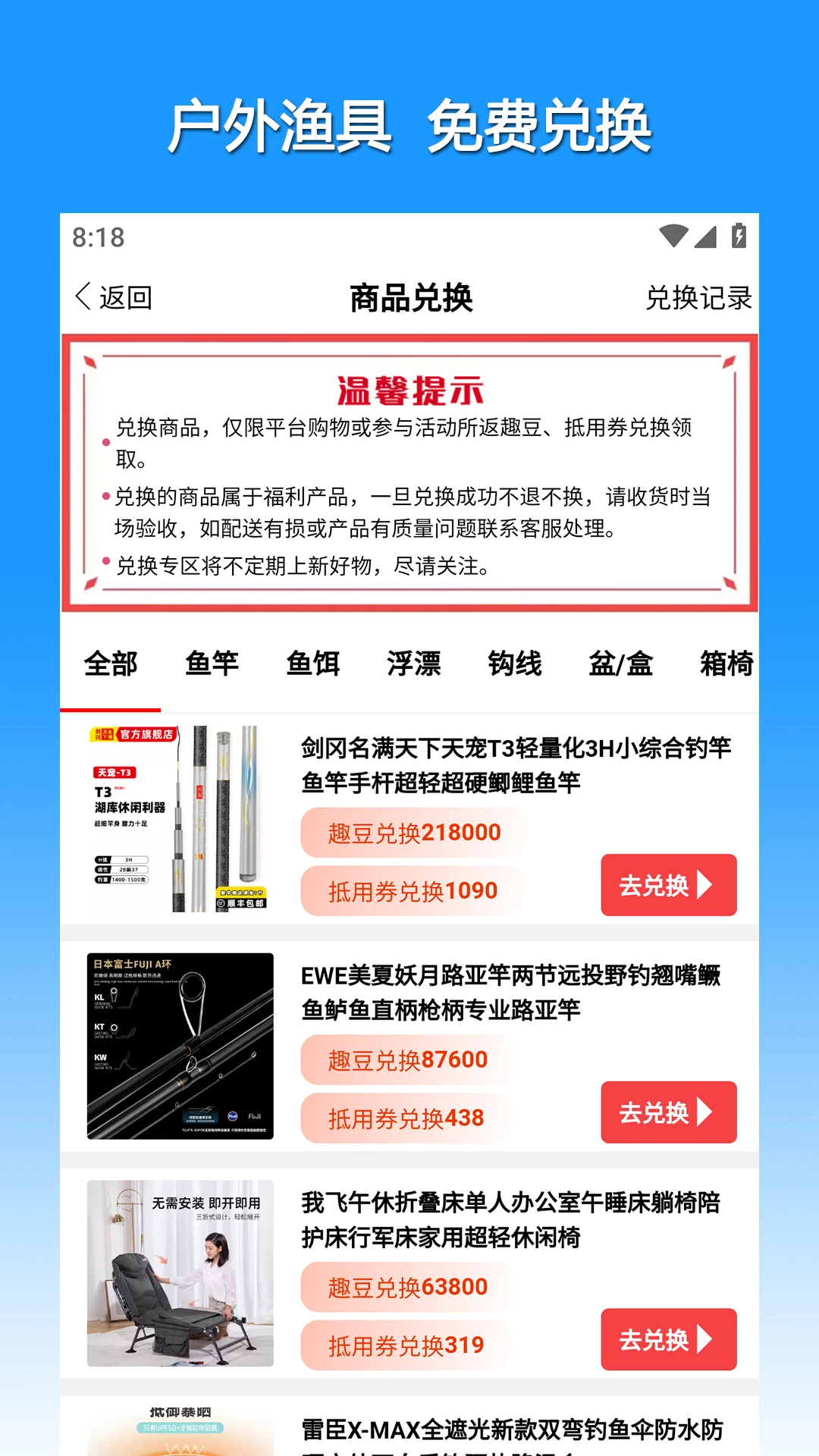This screenshot has height=1456, width=819.
Task: Tap 去兑换 for the EWE lure rod
Action: click(x=668, y=1112)
